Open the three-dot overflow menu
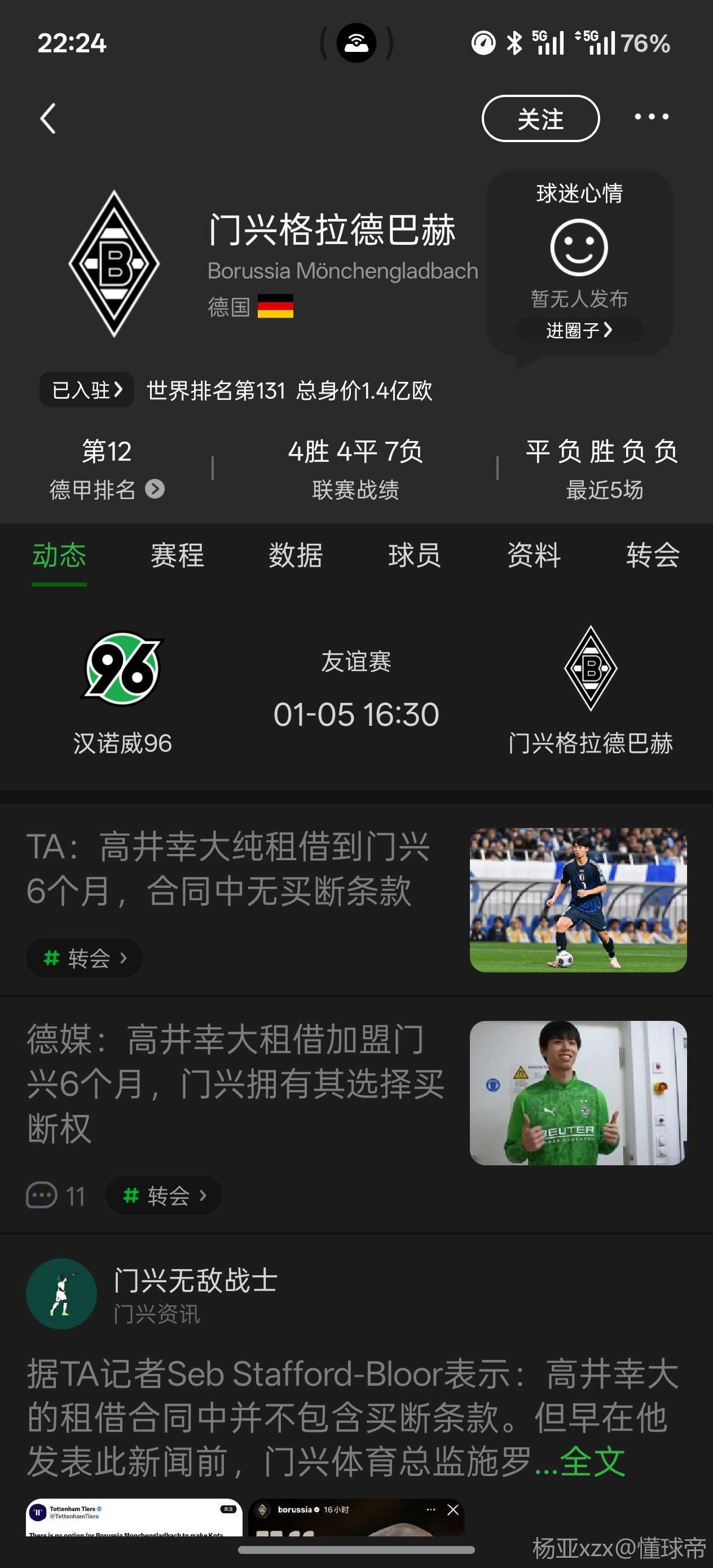 [x=651, y=117]
